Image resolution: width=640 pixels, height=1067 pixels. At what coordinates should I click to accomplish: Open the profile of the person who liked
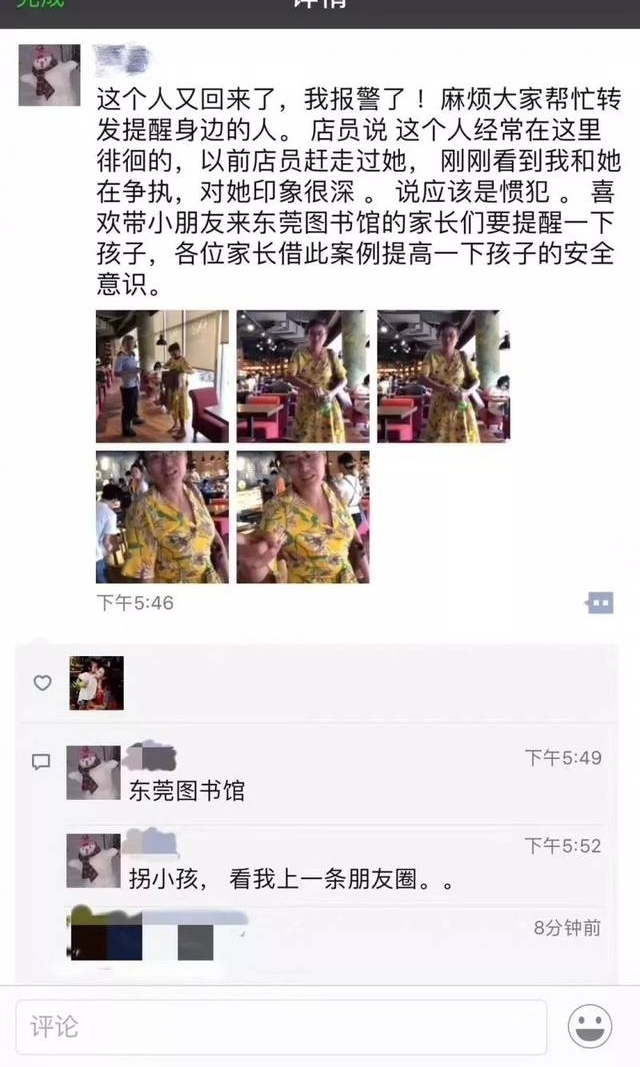pyautogui.click(x=97, y=683)
